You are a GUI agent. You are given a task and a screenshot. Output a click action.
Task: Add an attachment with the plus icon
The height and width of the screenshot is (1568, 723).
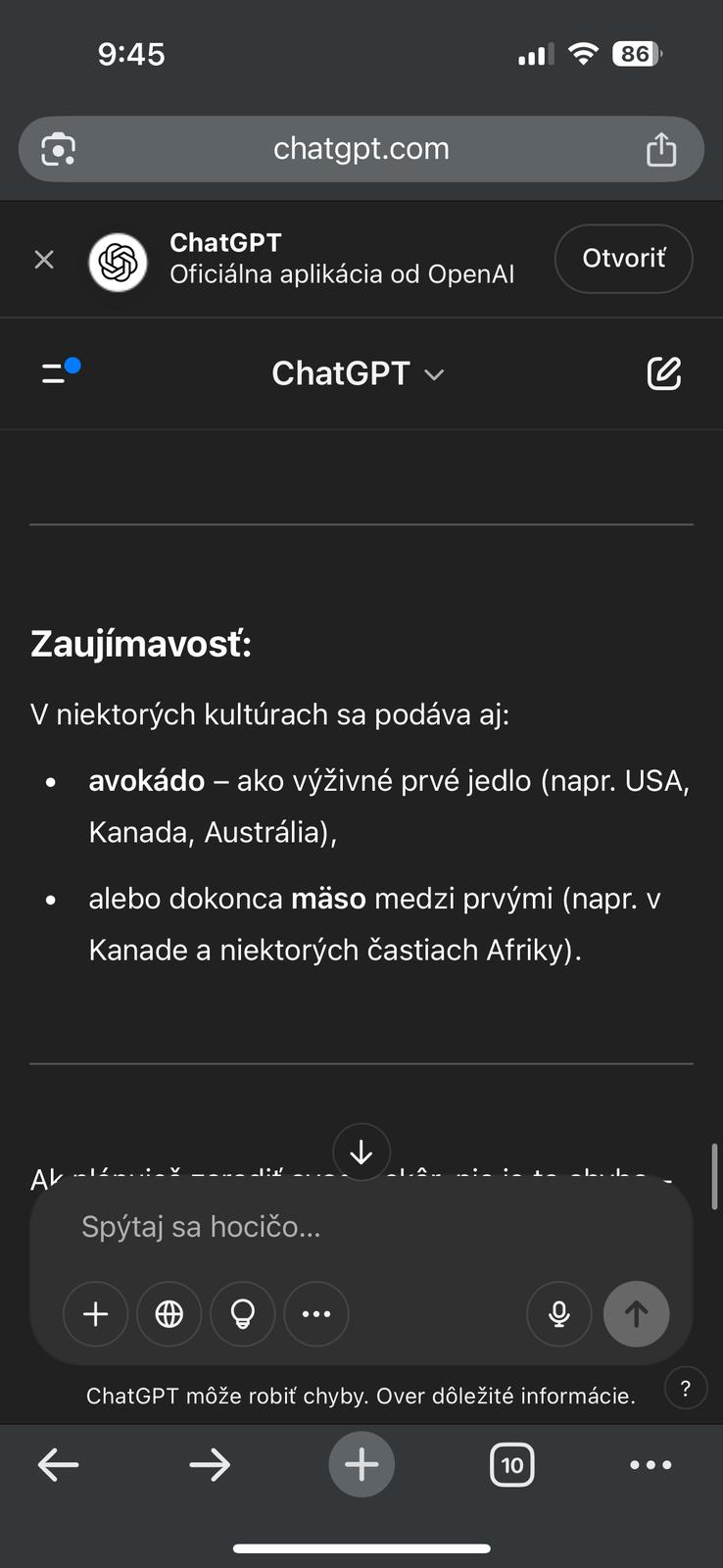[96, 1313]
